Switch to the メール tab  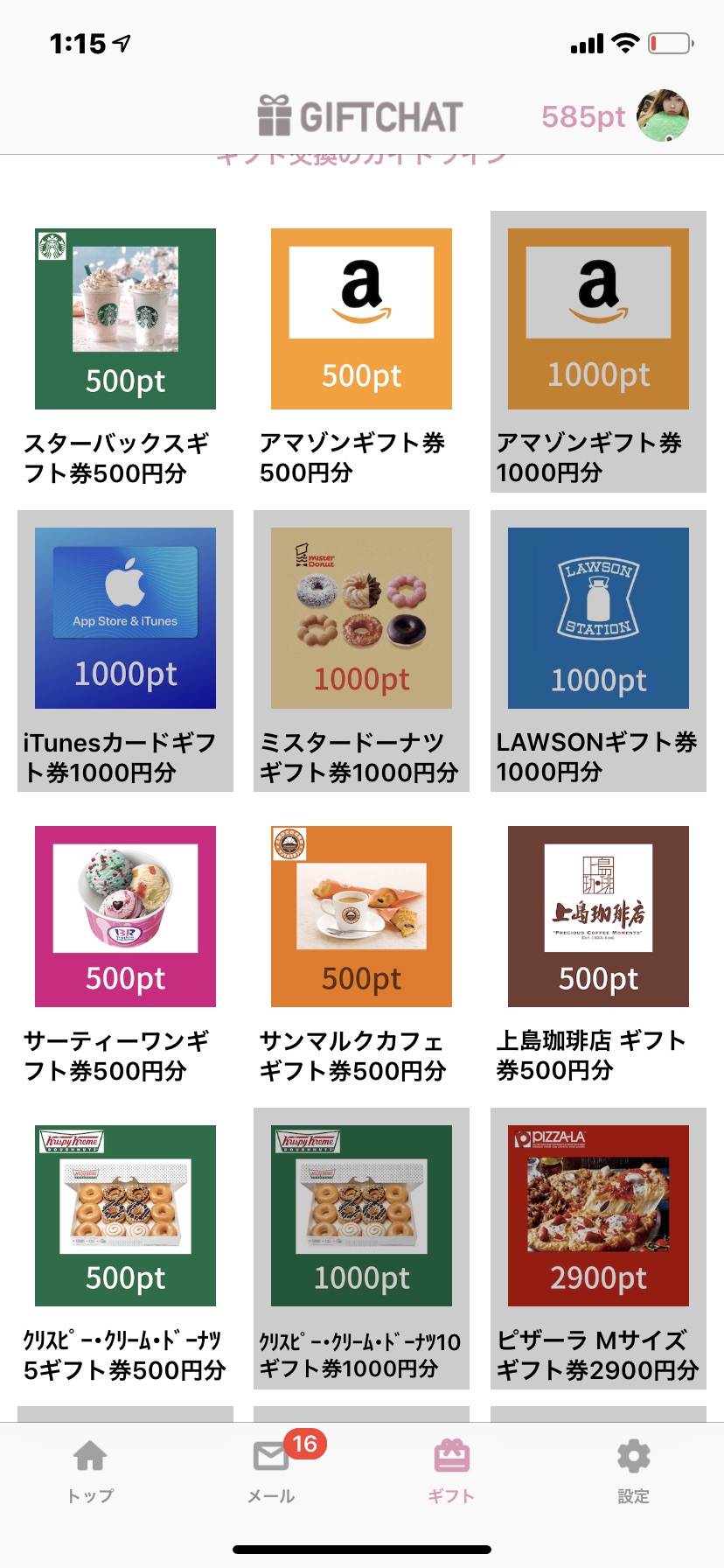tap(271, 1472)
